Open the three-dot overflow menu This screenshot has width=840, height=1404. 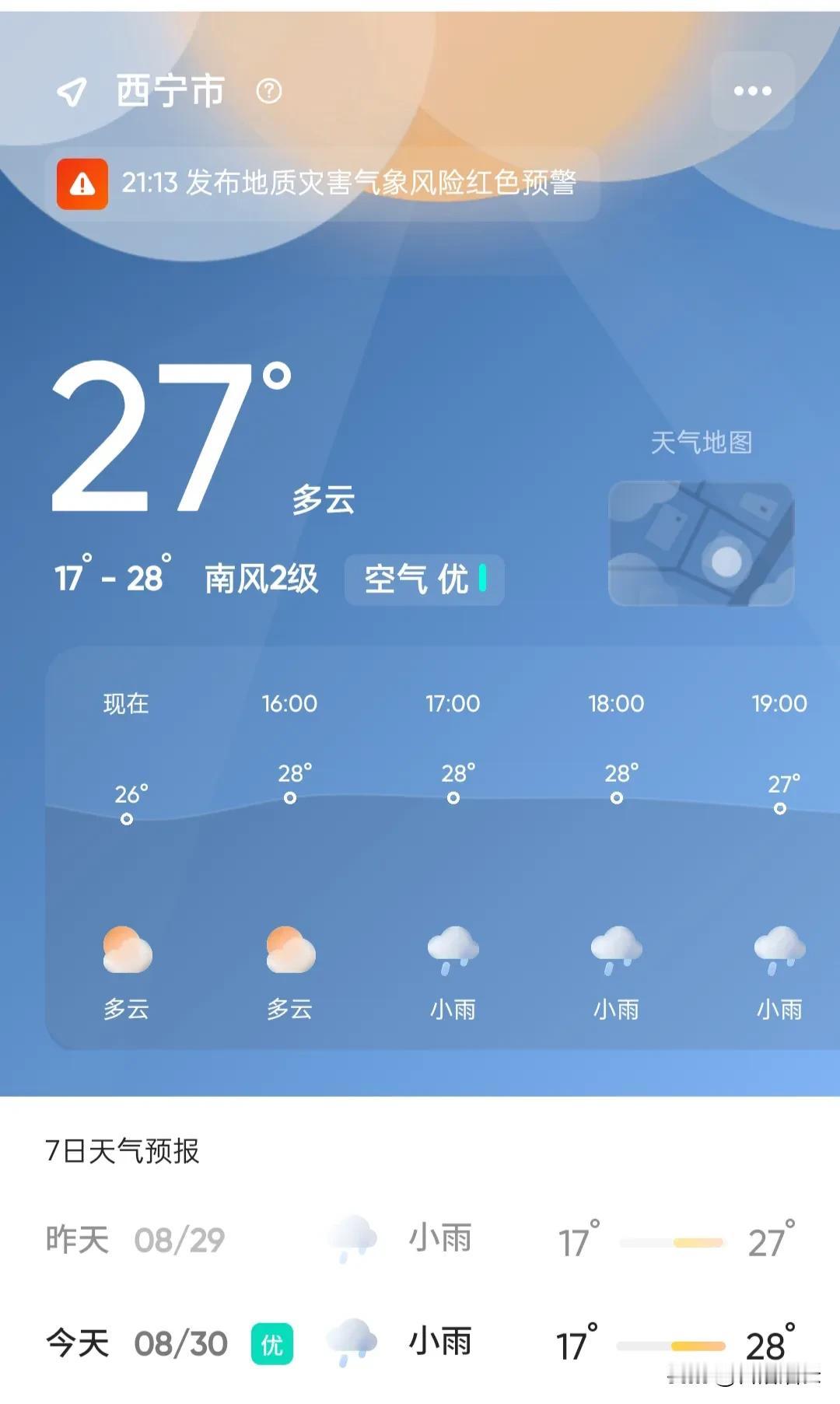pyautogui.click(x=751, y=91)
